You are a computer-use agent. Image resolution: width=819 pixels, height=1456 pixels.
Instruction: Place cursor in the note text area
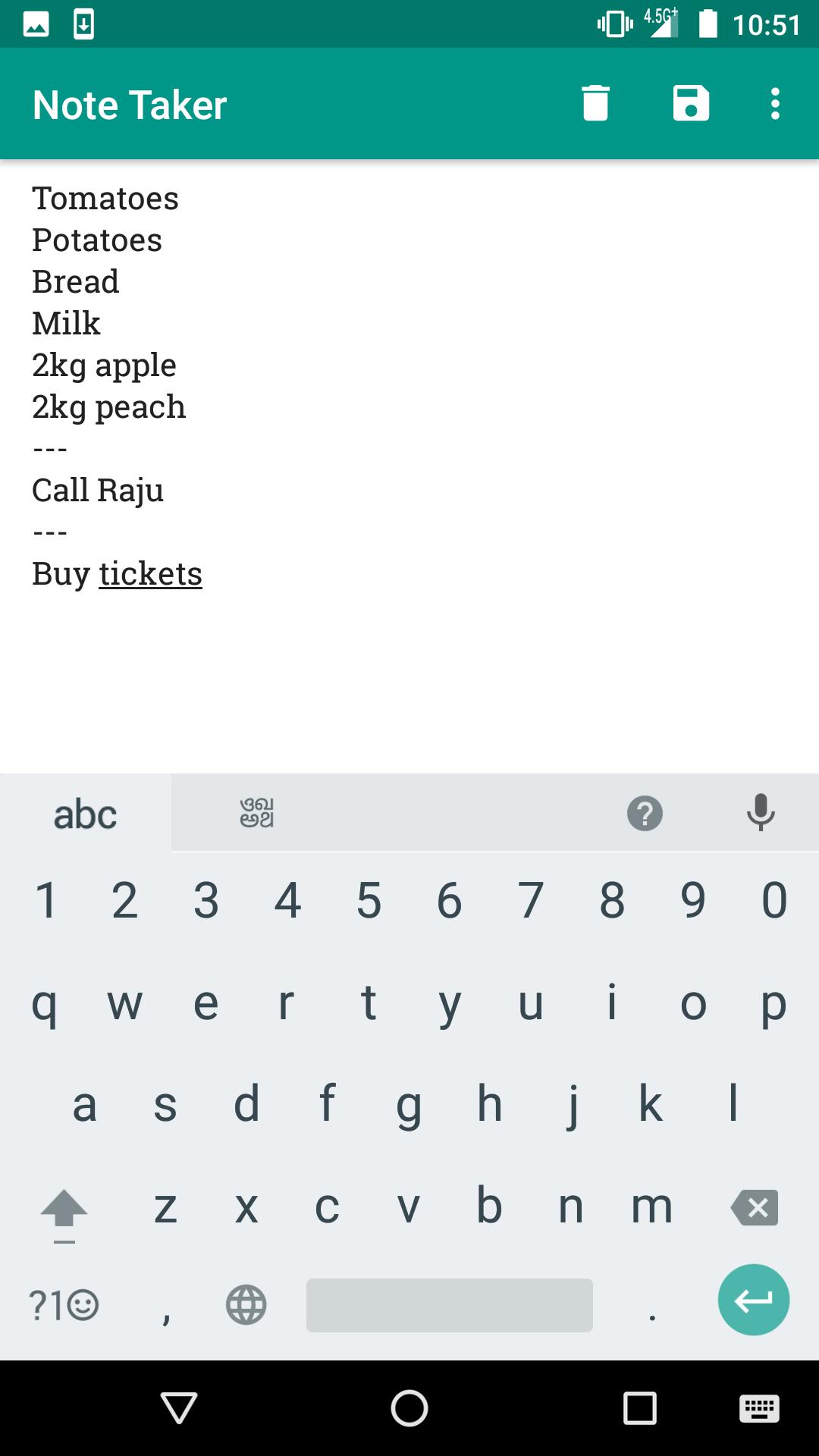[409, 455]
